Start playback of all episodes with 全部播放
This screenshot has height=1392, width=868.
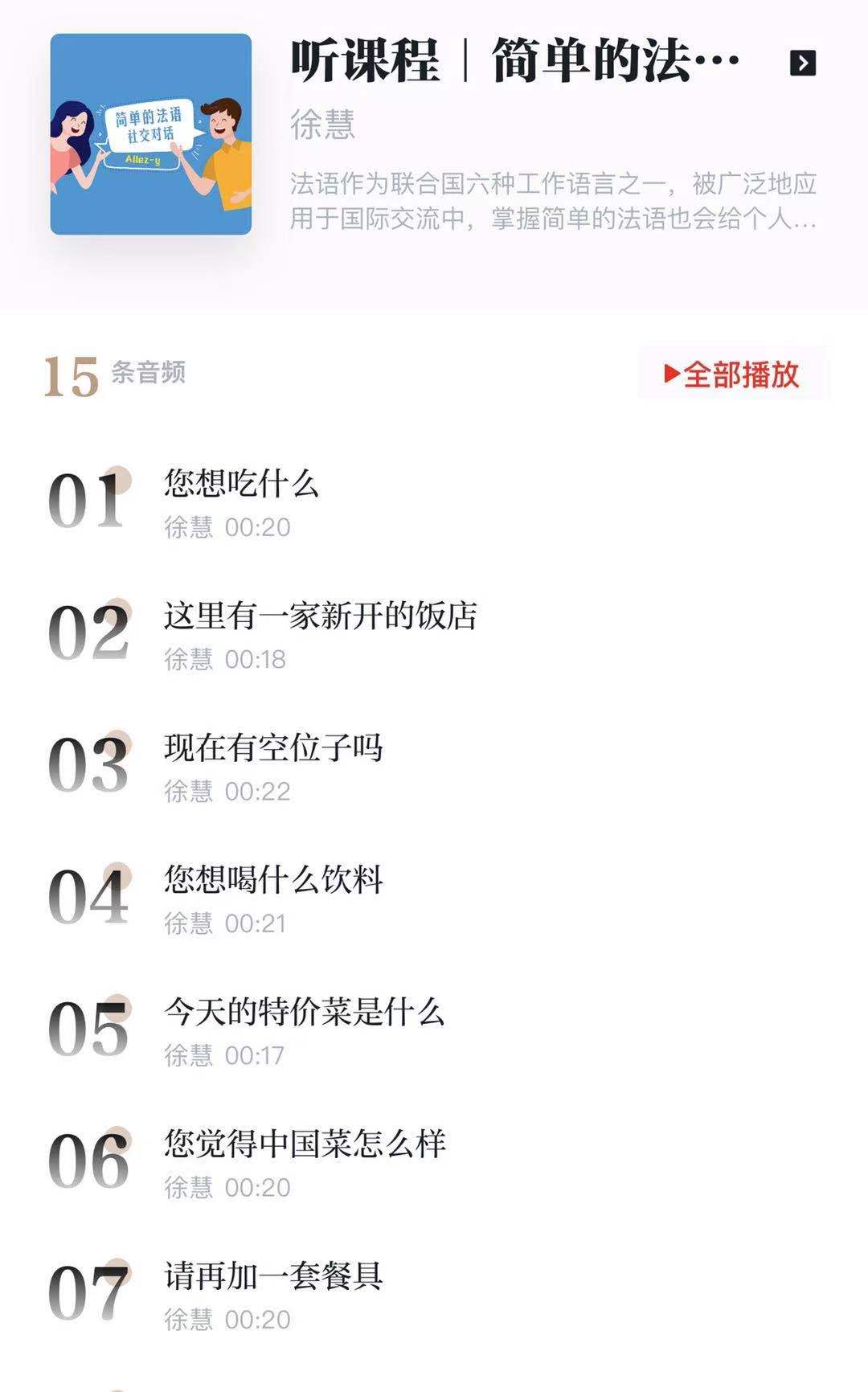[731, 375]
